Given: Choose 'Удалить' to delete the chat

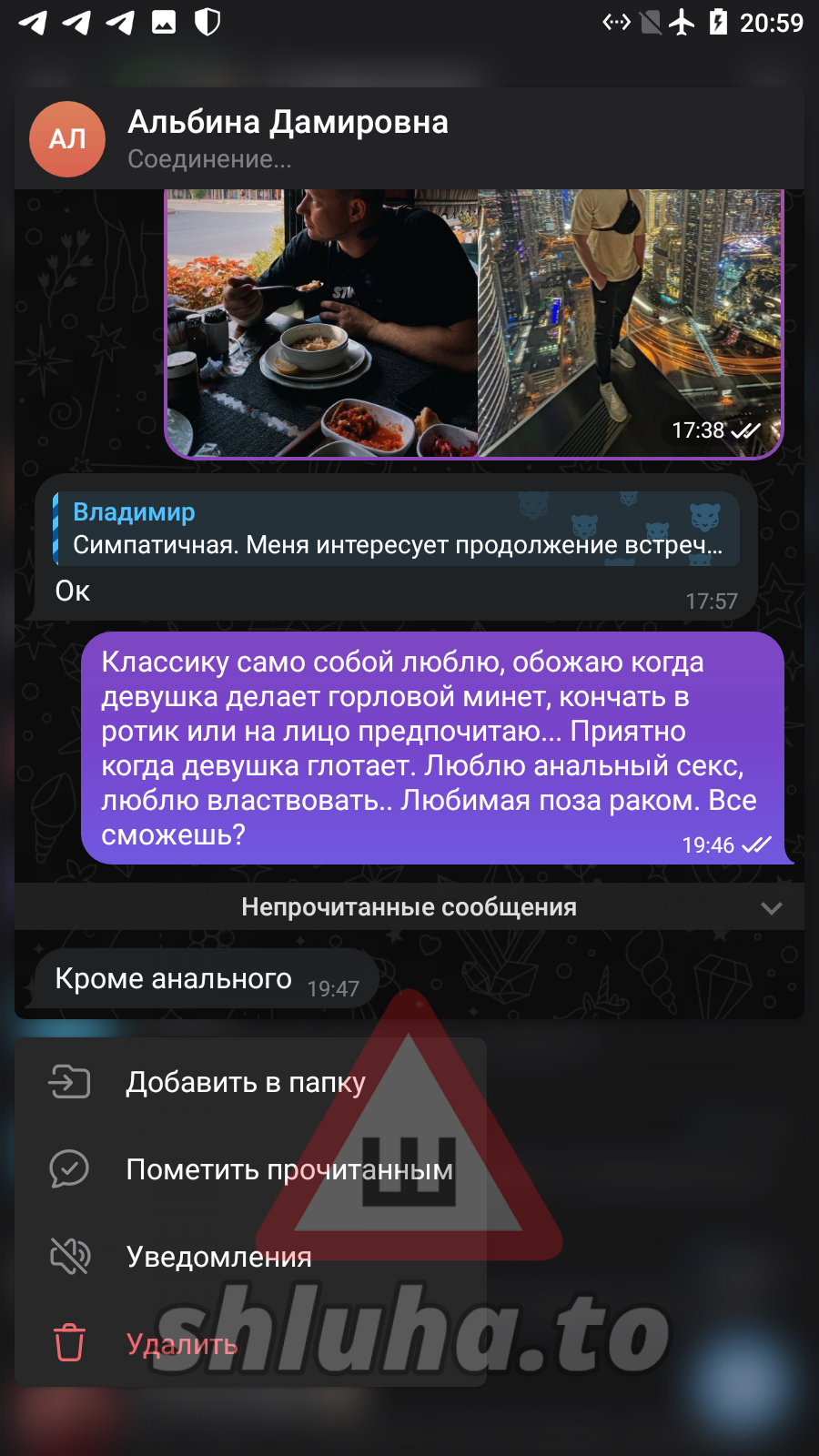Looking at the screenshot, I should click(x=182, y=1344).
